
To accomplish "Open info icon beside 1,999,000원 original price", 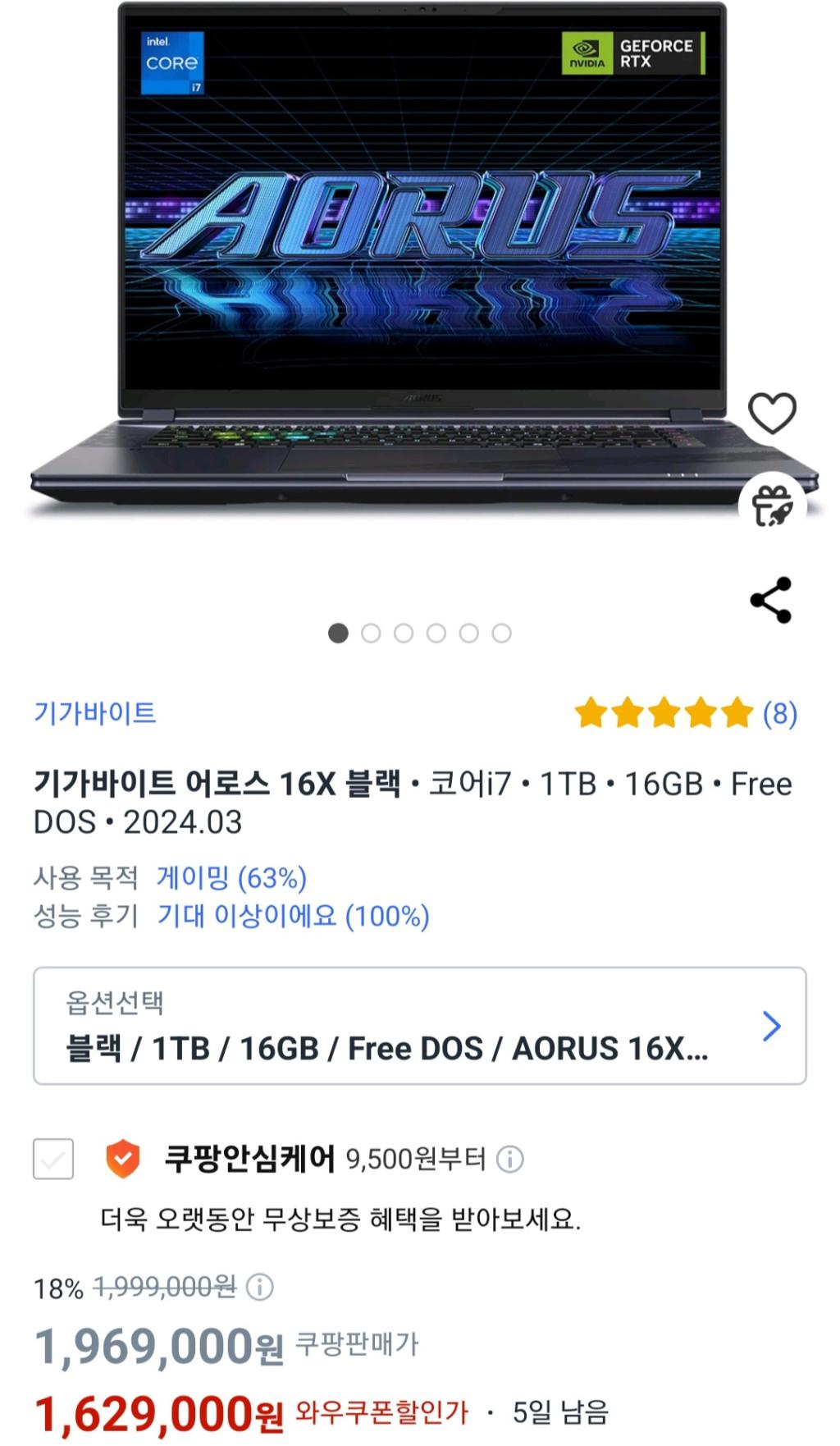I will 260,1287.
